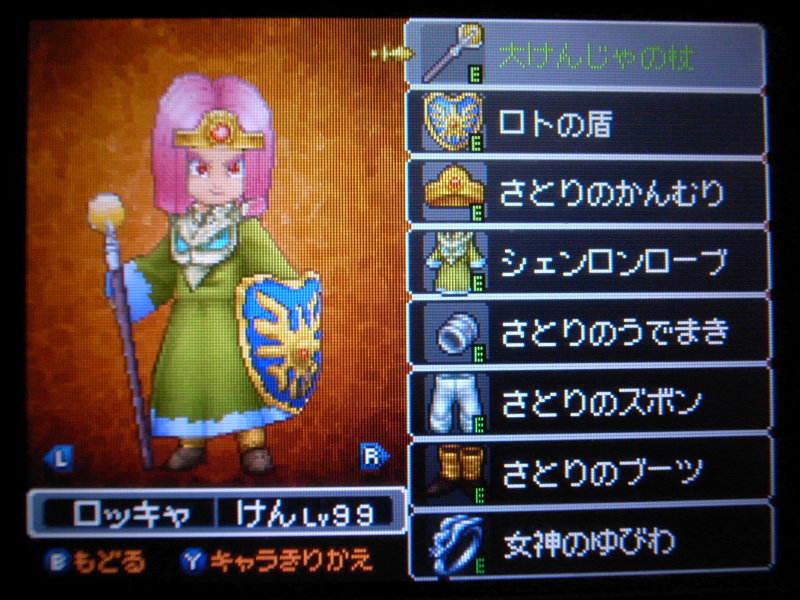
Task: Open the シェンロンローブ armor slot
Action: click(x=588, y=260)
